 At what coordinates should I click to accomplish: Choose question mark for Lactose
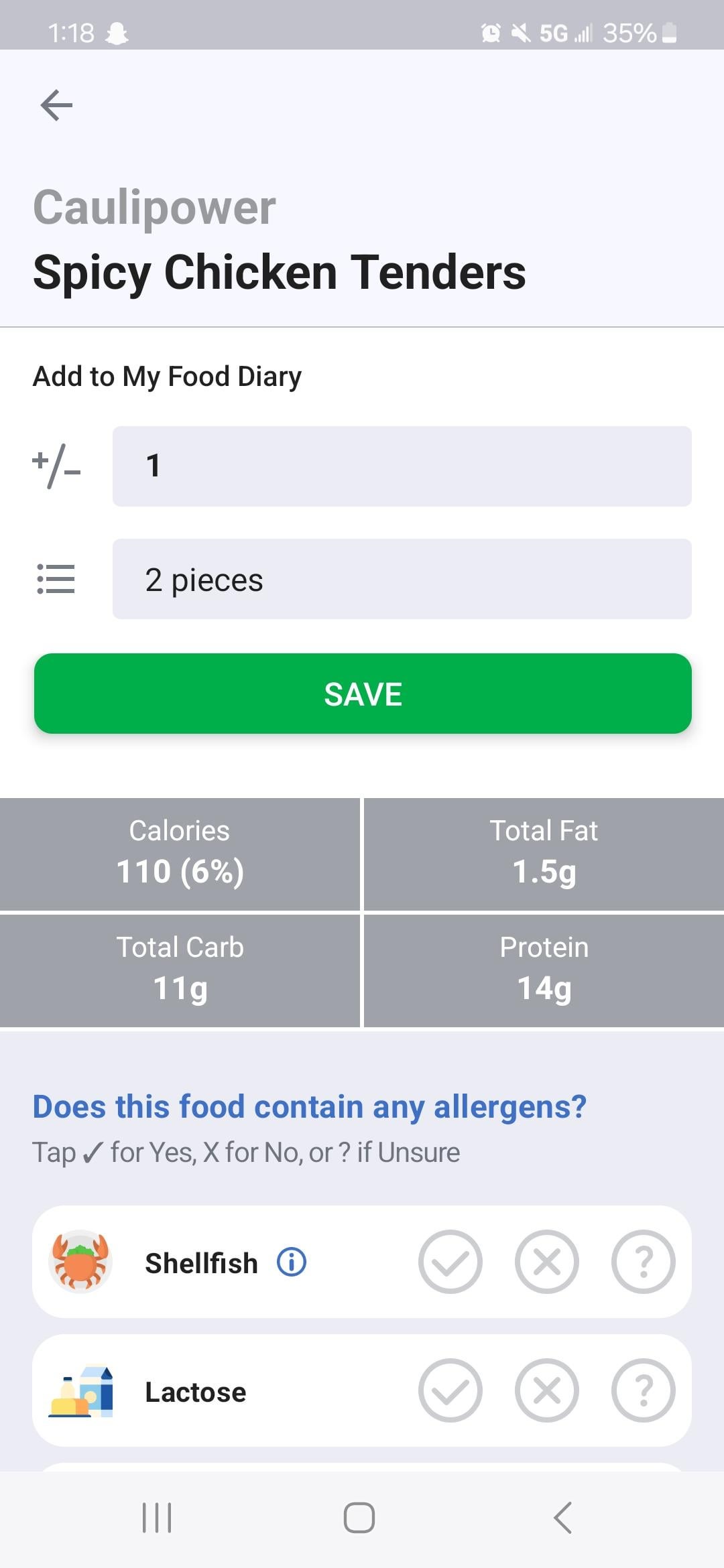point(644,1390)
